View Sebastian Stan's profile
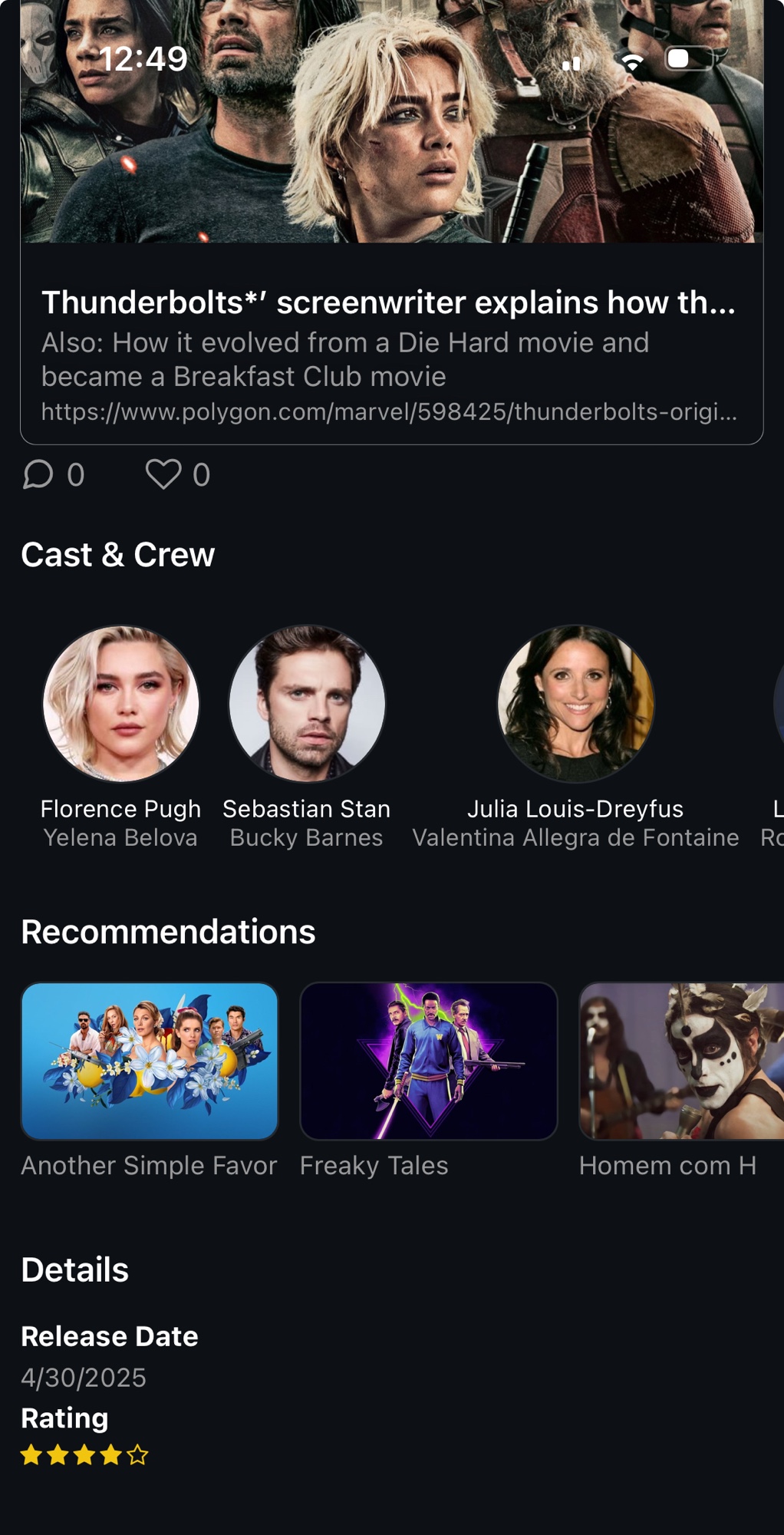Viewport: 784px width, 1535px height. 307,704
